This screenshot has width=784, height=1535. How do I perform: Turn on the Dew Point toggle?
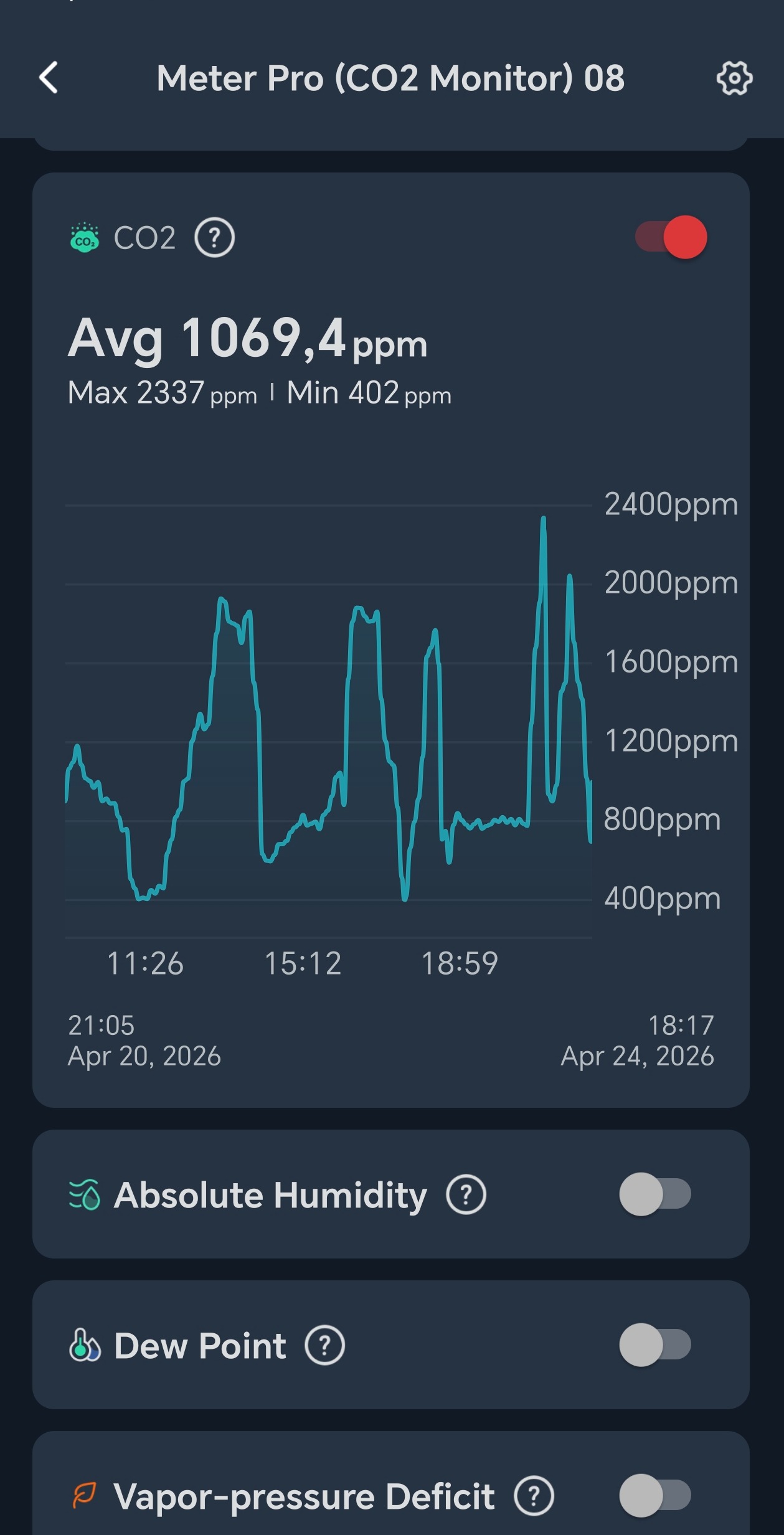coord(655,1344)
